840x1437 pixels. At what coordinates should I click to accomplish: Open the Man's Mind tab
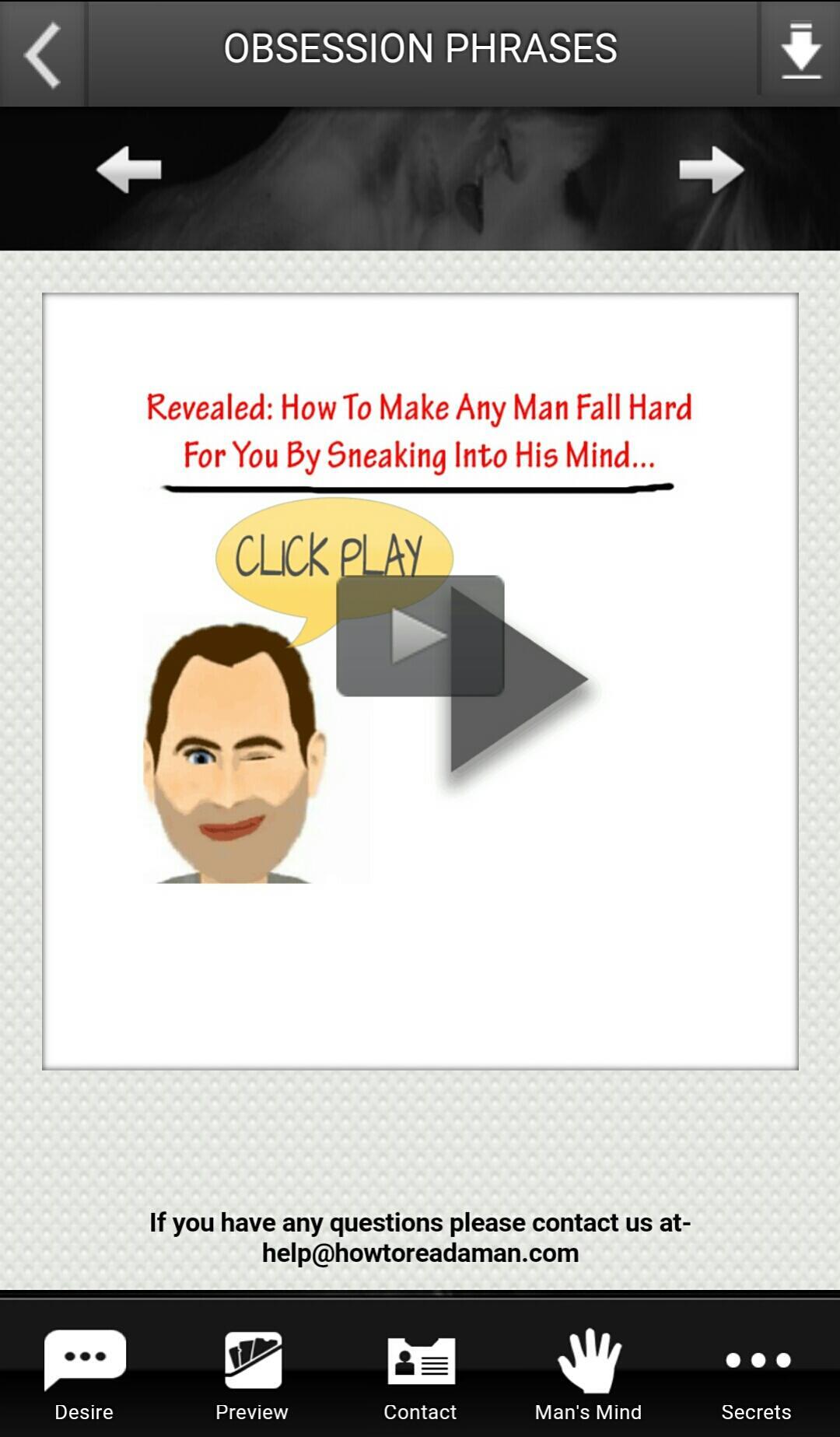(x=588, y=1375)
